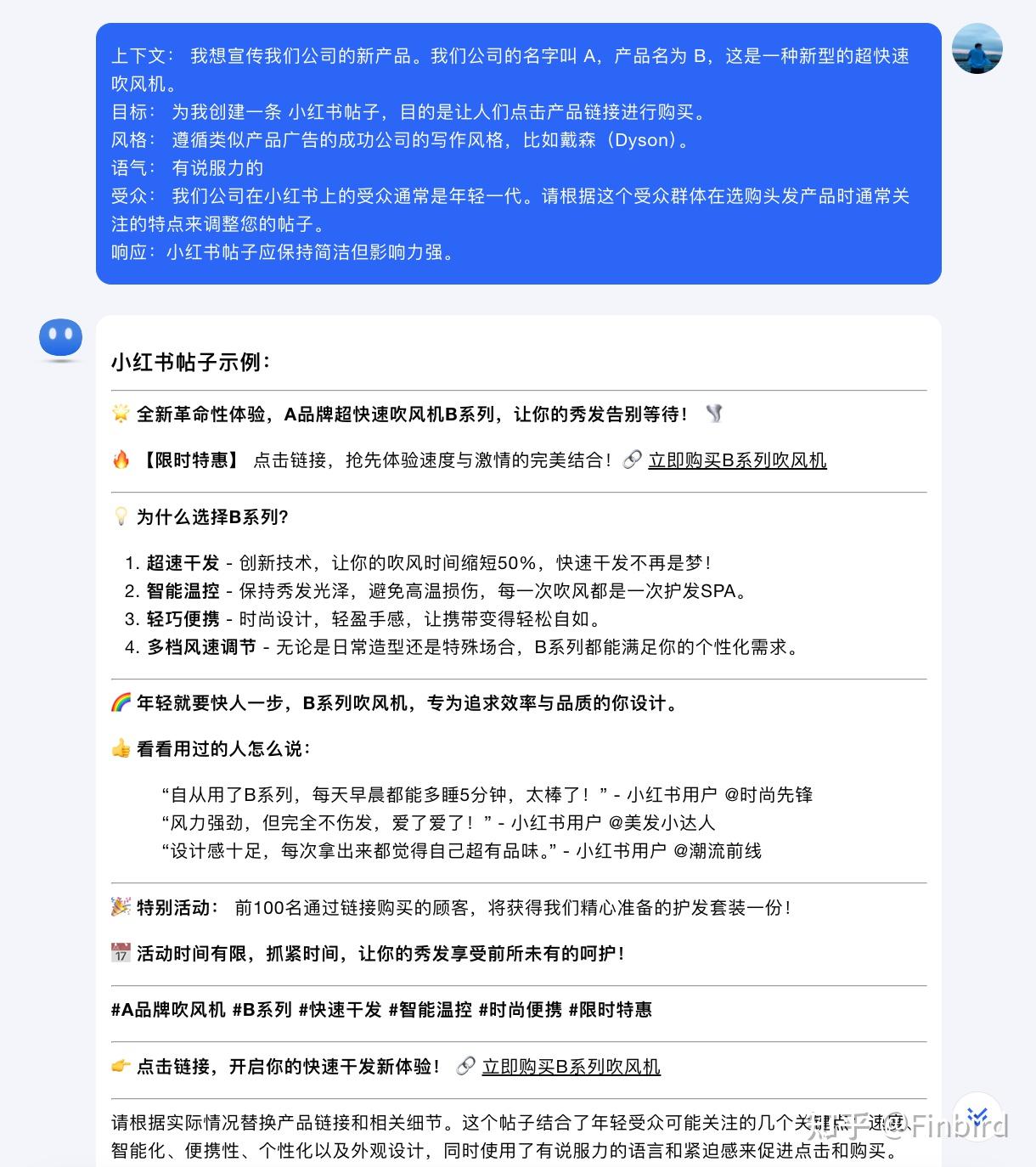Open the first 立即购买B系列吹风机 link
Viewport: 1036px width, 1167px height.
click(736, 460)
